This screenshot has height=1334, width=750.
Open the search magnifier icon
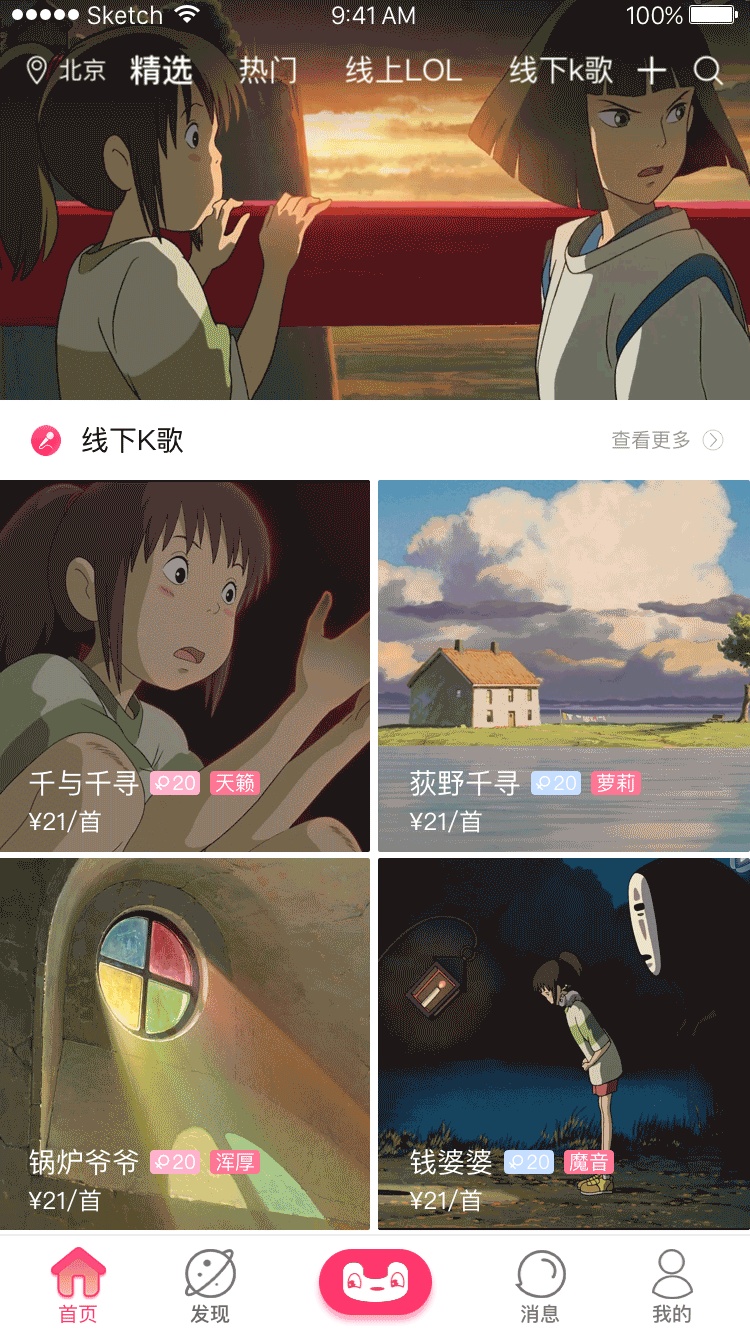click(x=708, y=71)
